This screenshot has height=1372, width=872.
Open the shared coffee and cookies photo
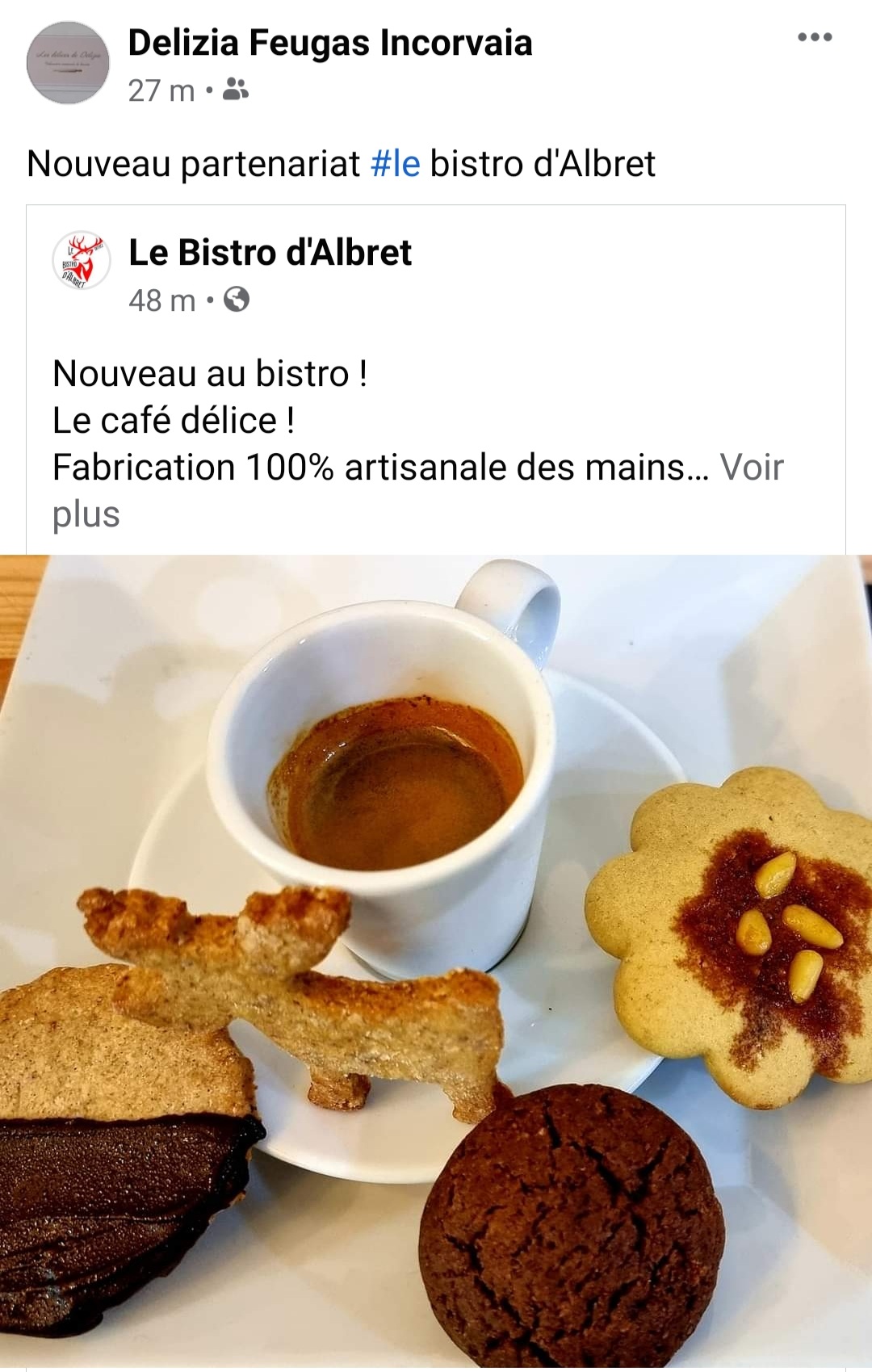[436, 961]
